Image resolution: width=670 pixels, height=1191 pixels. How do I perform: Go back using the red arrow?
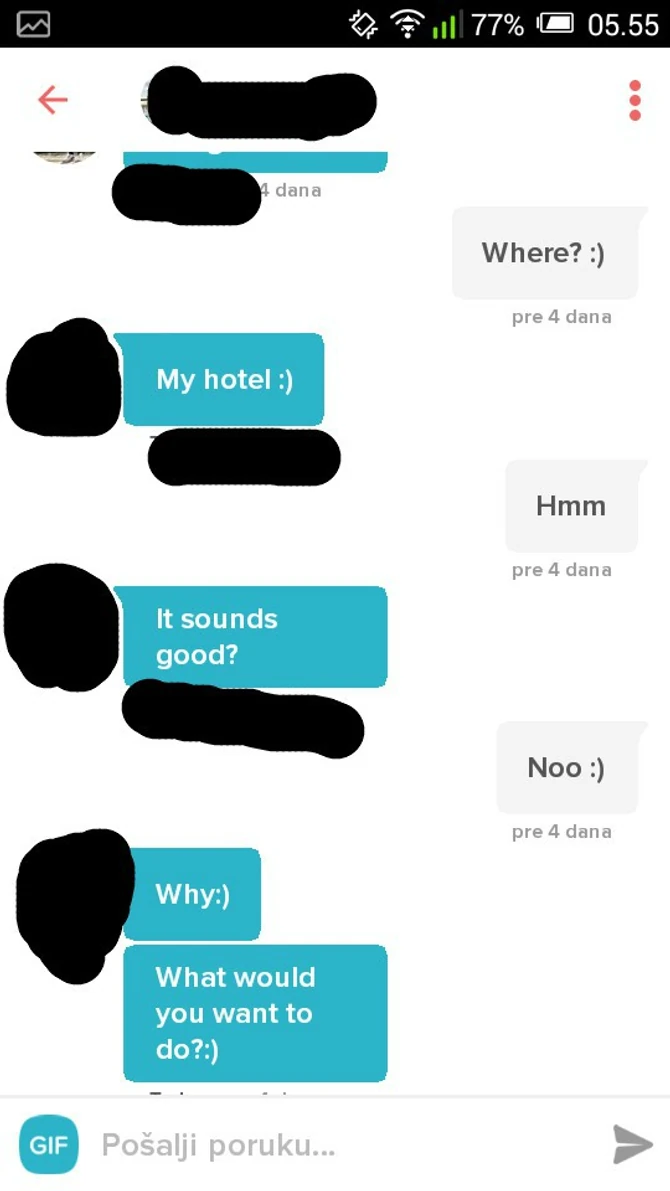point(52,99)
